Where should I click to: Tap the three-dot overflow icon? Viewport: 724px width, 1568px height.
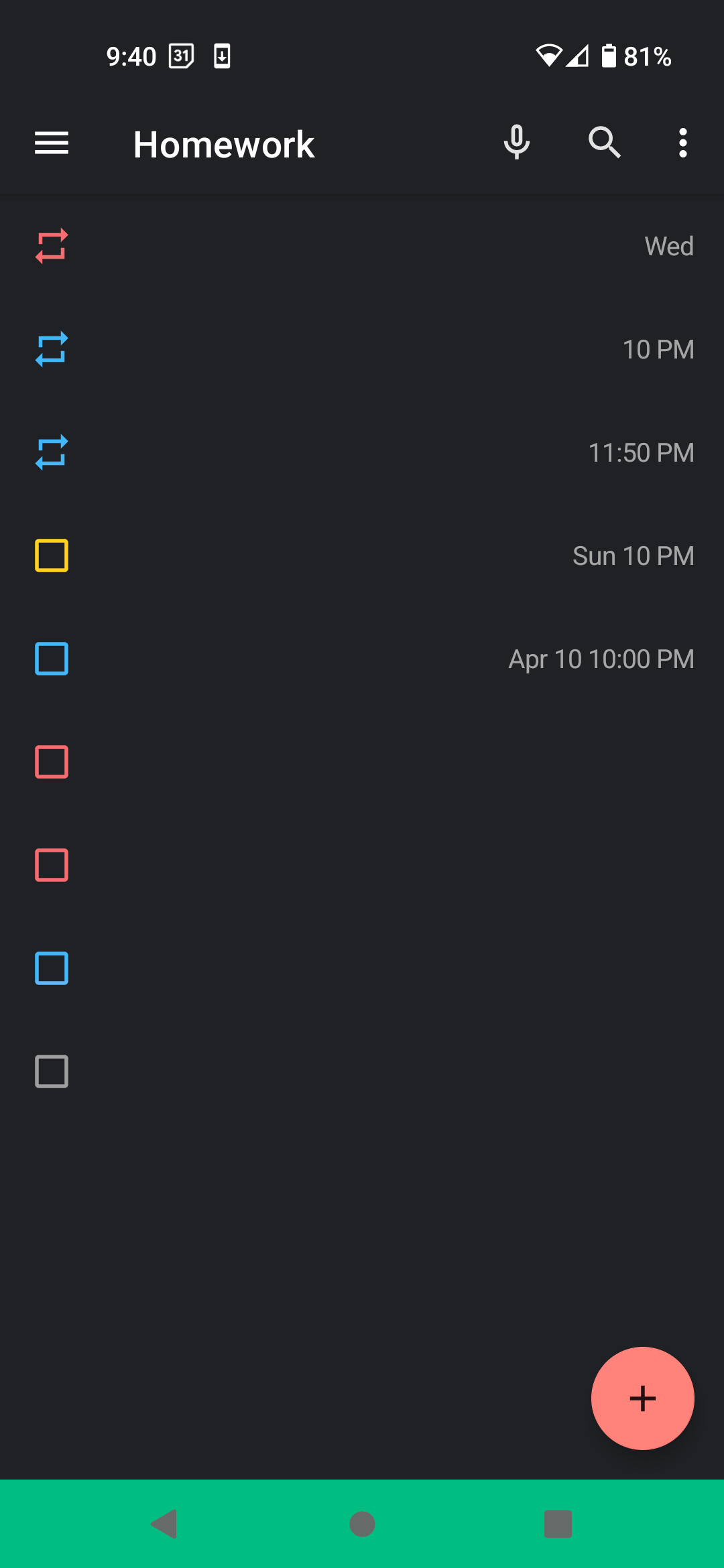[x=682, y=143]
